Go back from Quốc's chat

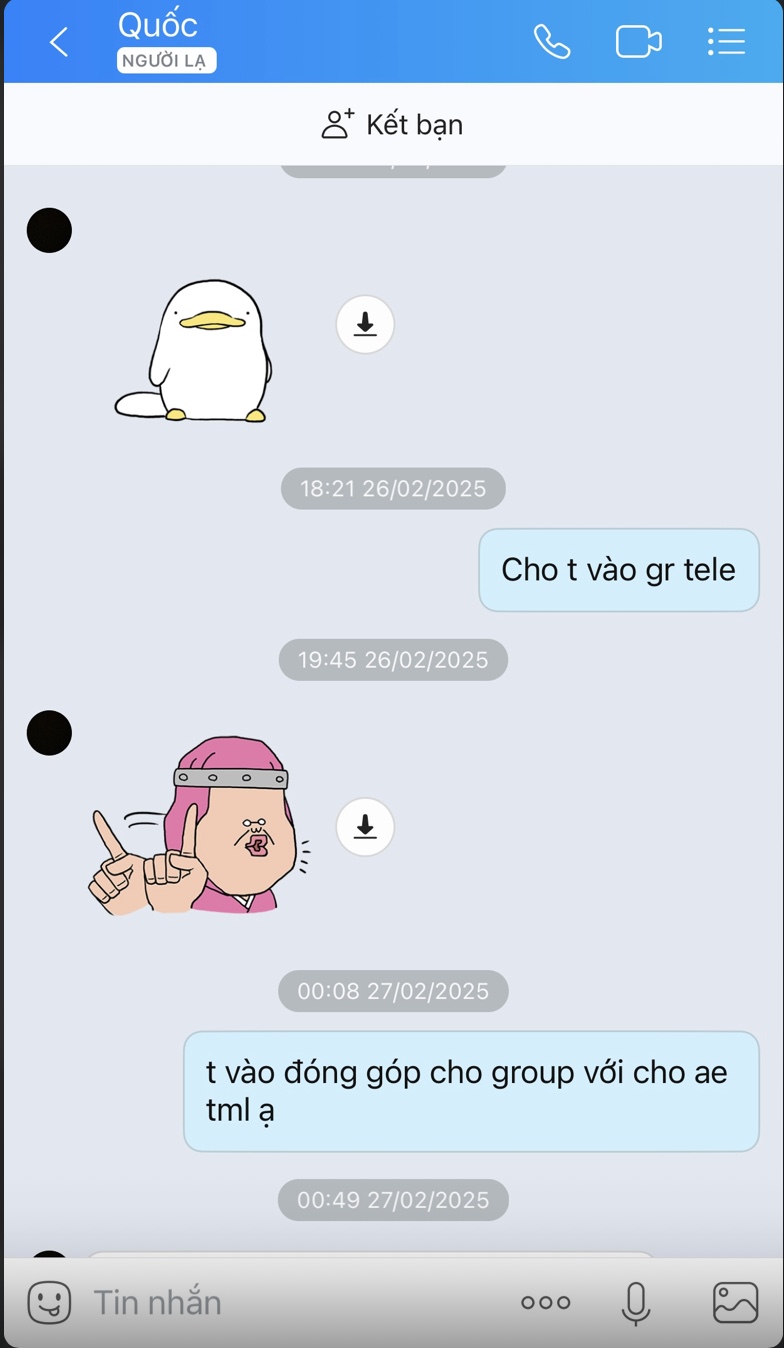(59, 42)
